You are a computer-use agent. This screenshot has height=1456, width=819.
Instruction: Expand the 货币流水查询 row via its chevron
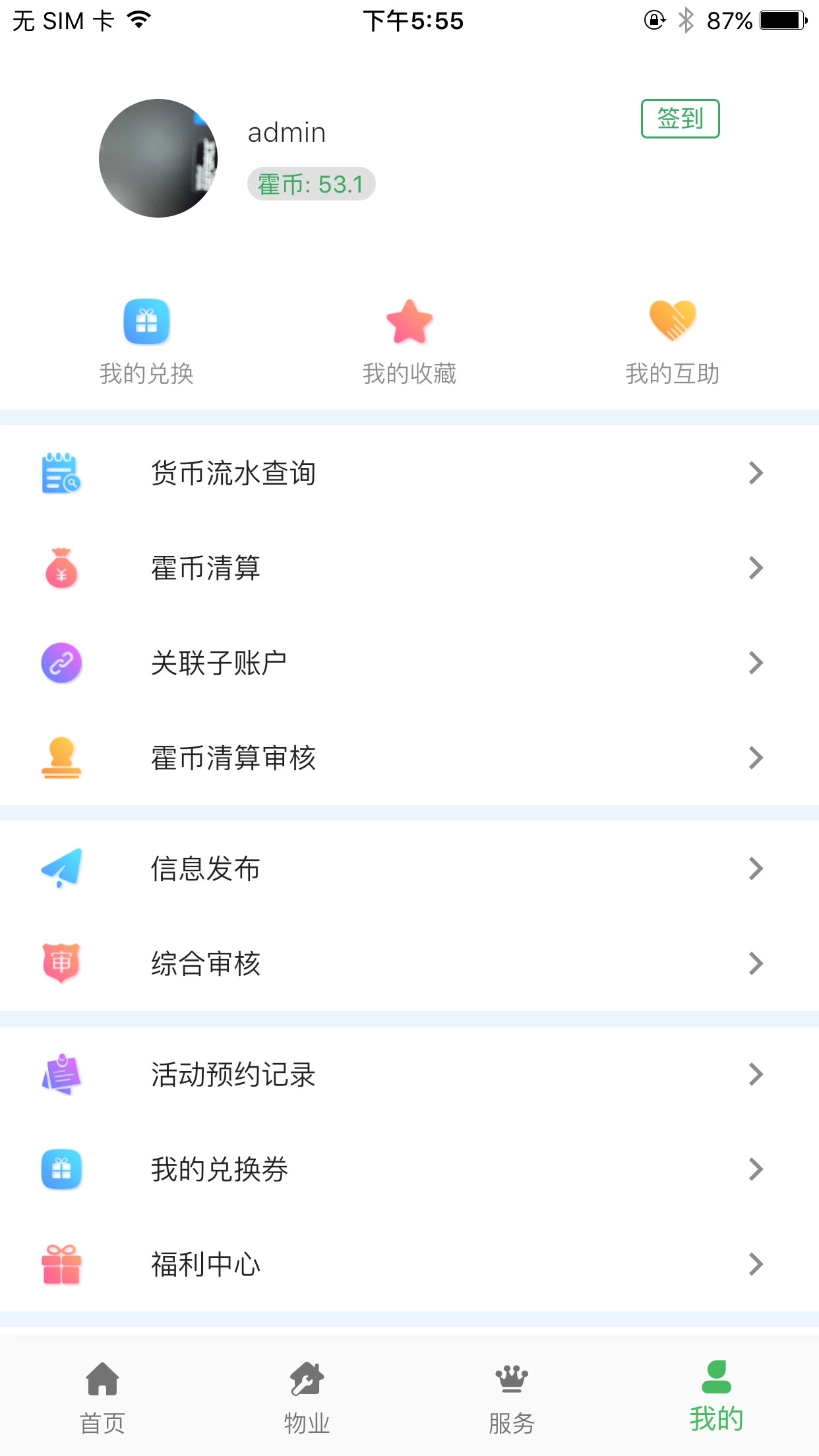point(756,472)
